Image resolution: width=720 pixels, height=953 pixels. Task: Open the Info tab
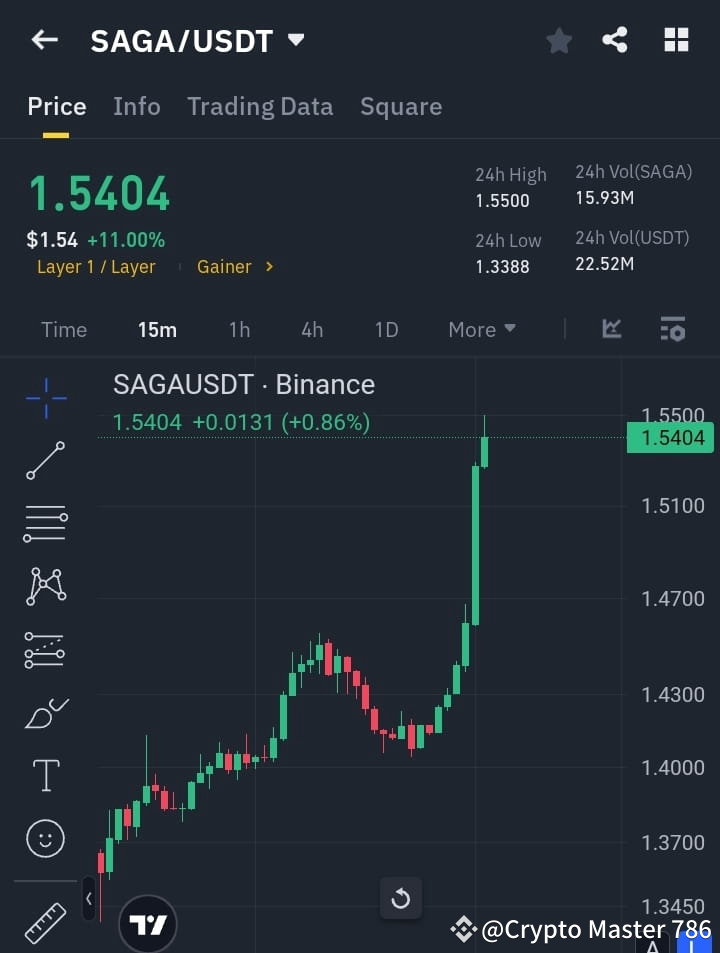pos(137,106)
